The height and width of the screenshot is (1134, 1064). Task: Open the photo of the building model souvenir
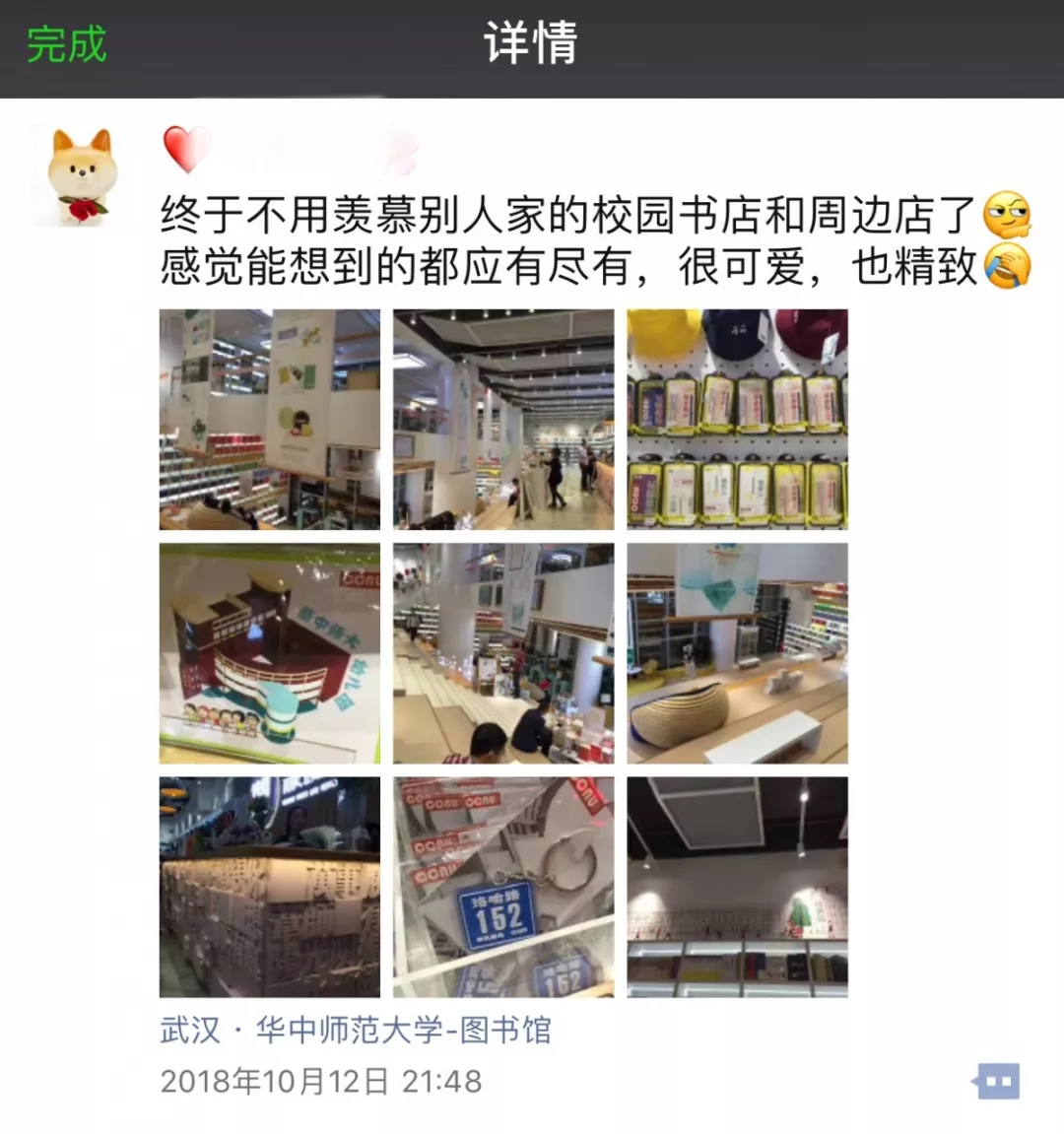pos(269,653)
